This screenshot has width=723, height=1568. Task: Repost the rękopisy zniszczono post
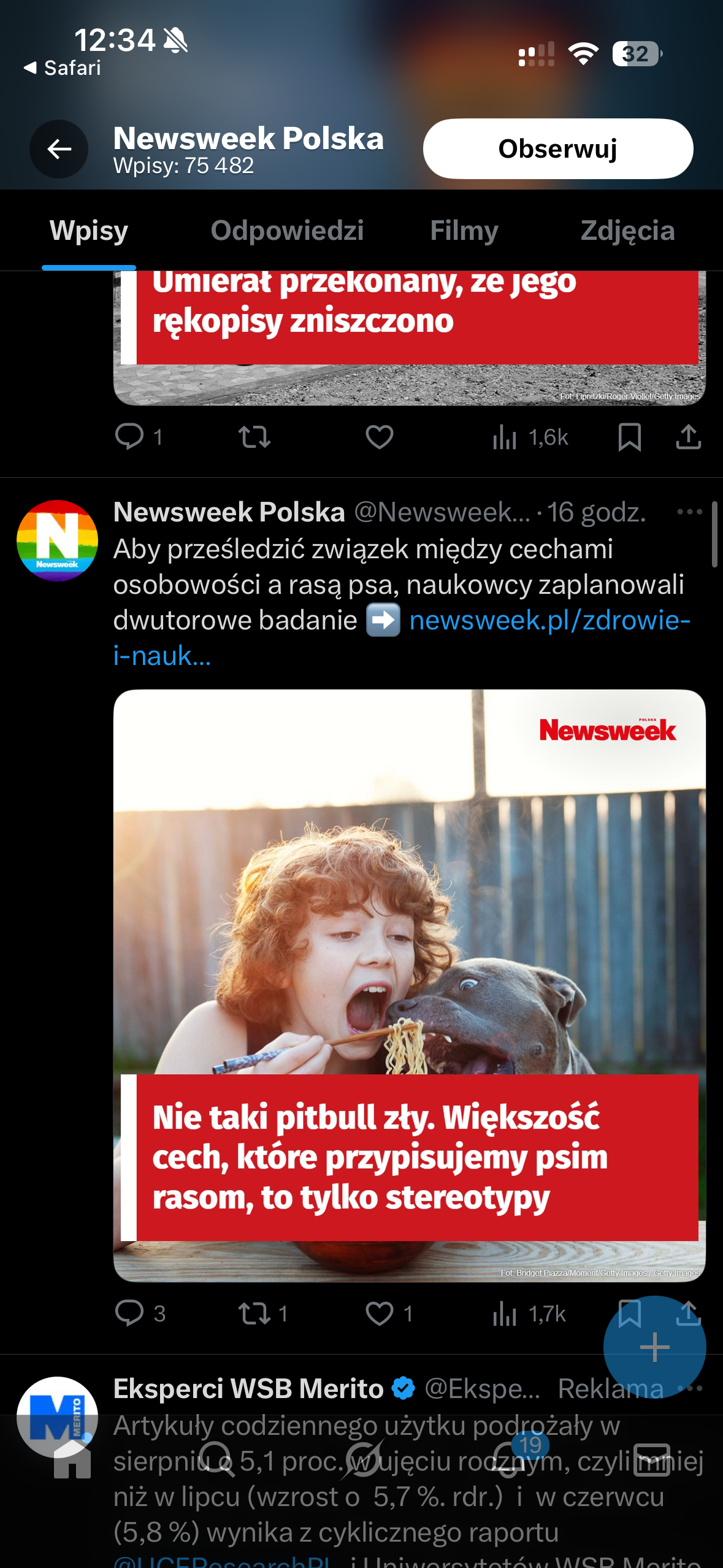254,437
